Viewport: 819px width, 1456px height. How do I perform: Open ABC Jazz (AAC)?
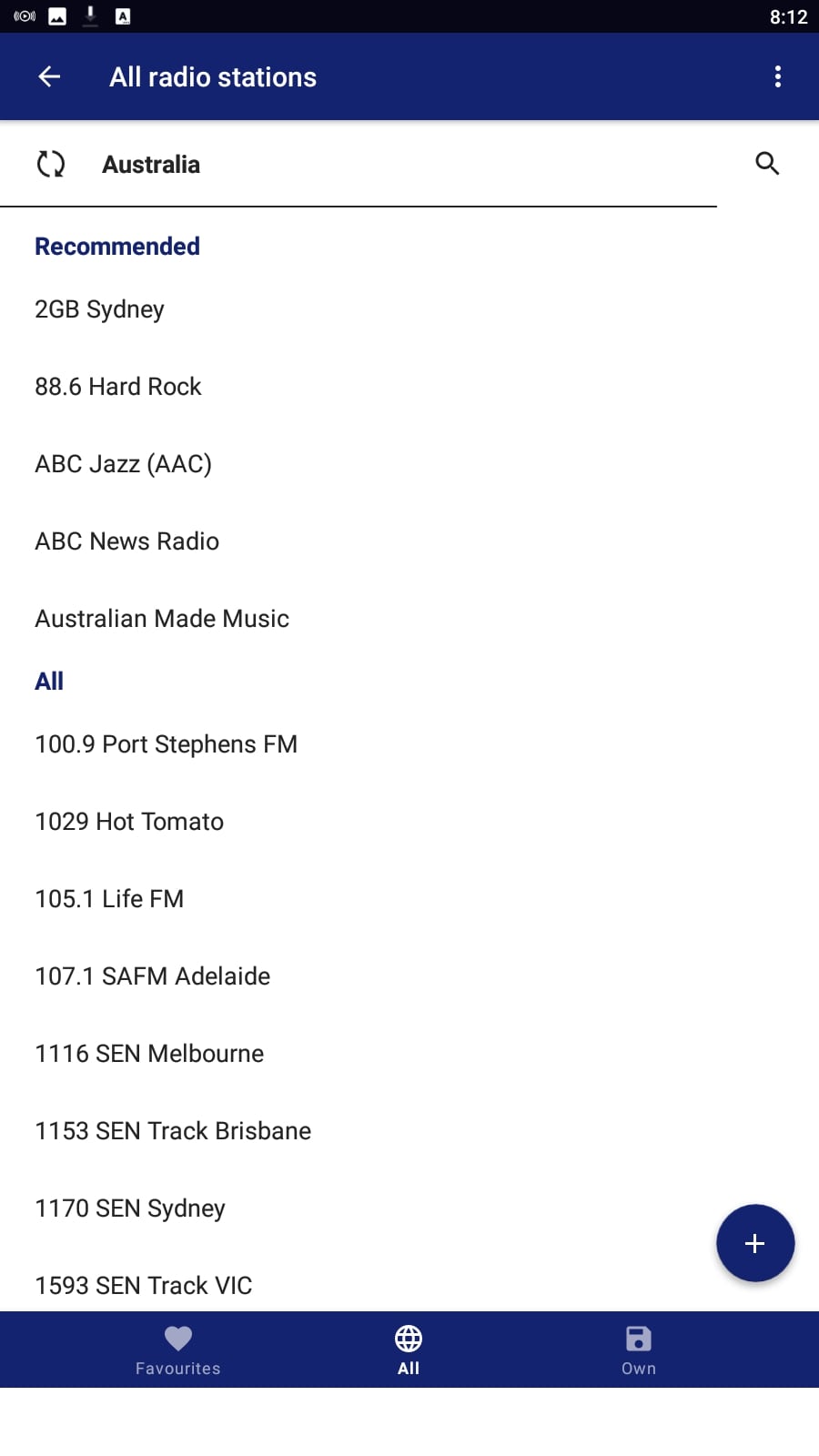(x=409, y=464)
